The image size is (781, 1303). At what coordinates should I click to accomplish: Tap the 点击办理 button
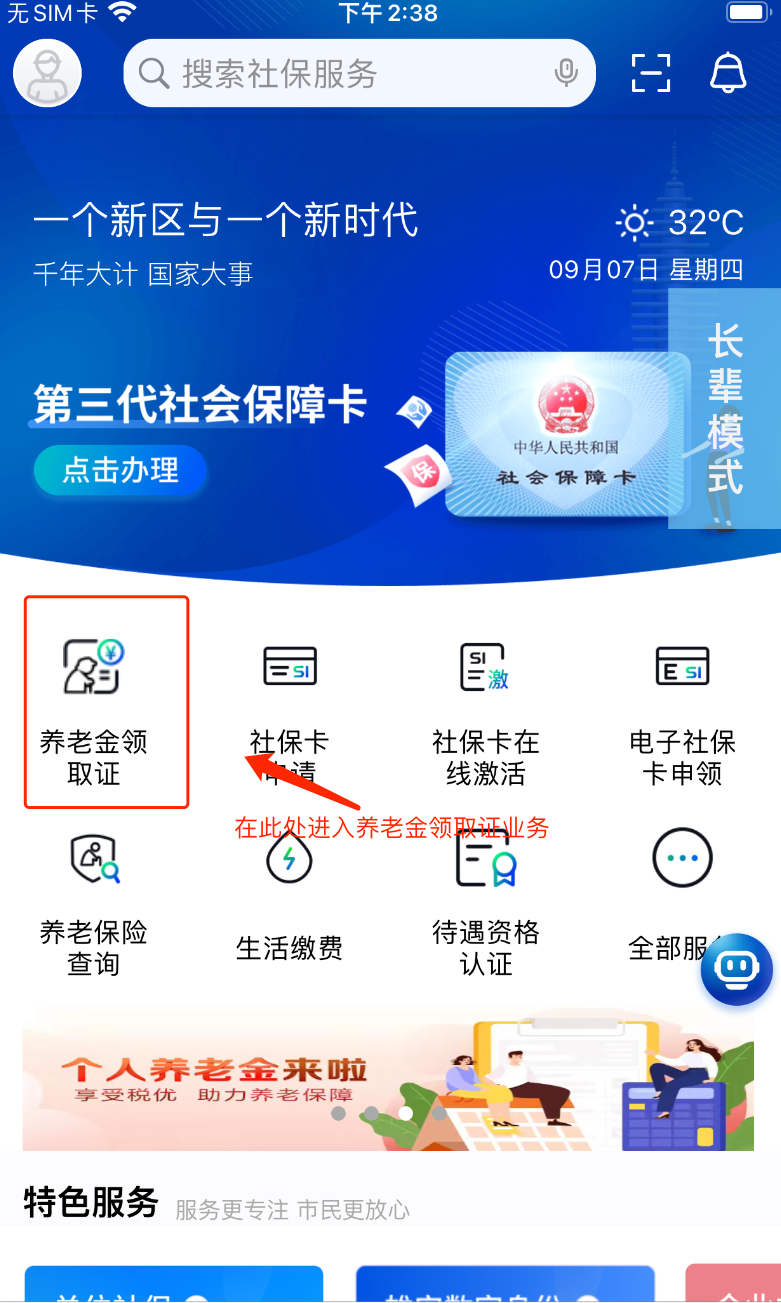[120, 471]
